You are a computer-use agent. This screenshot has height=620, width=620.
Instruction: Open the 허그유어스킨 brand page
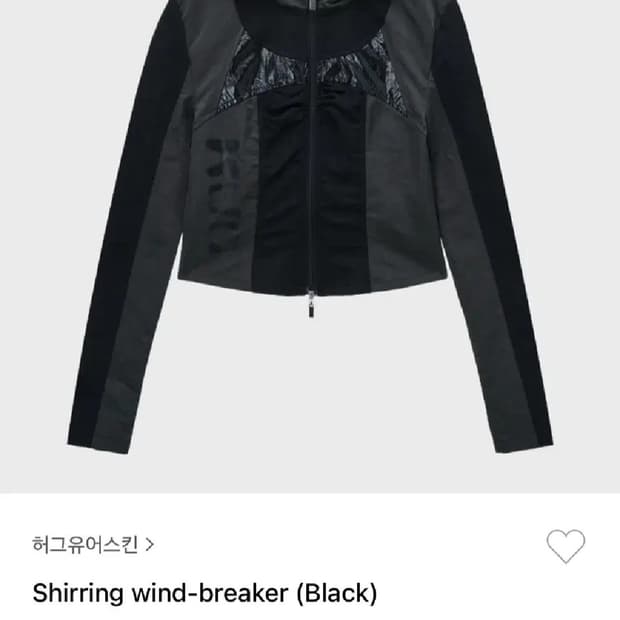pyautogui.click(x=92, y=546)
